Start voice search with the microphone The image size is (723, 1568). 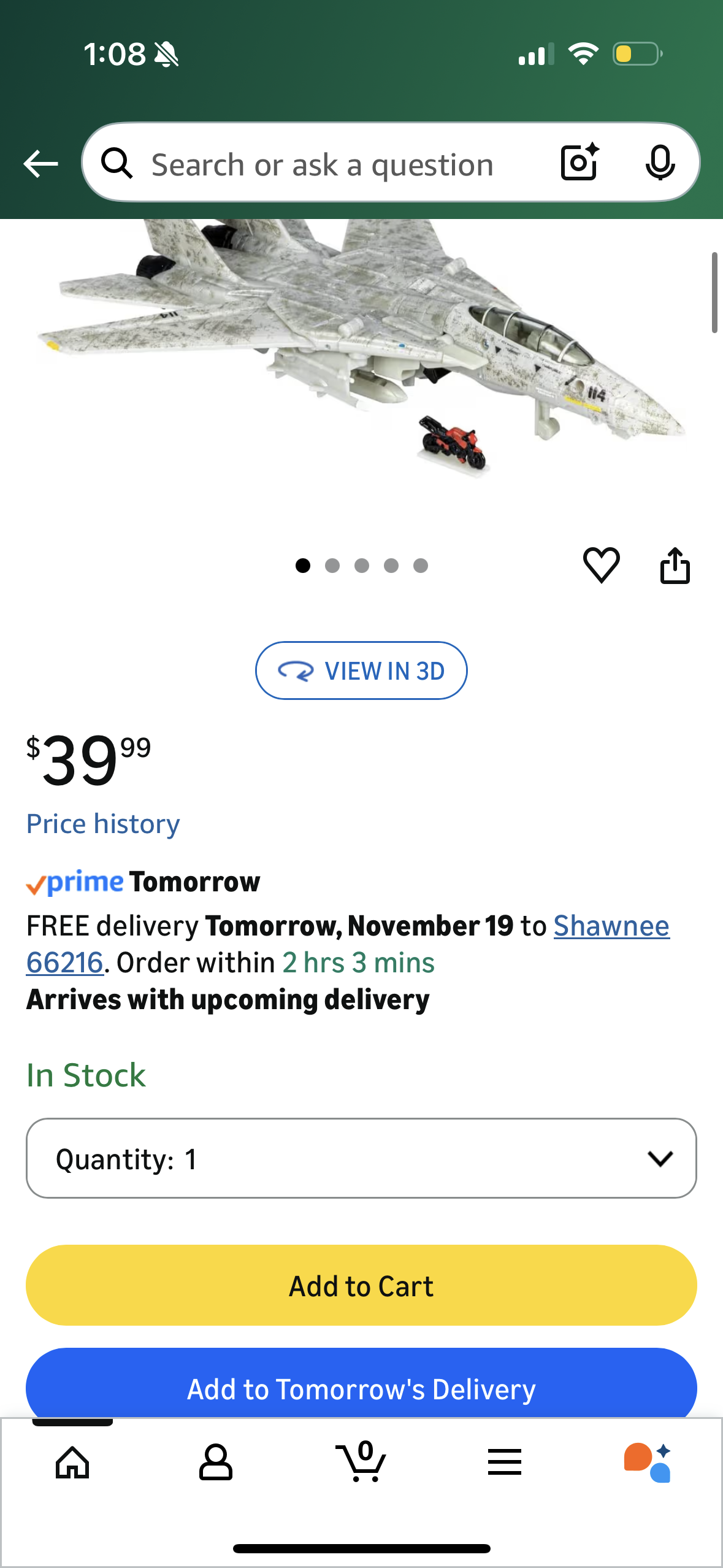point(660,163)
